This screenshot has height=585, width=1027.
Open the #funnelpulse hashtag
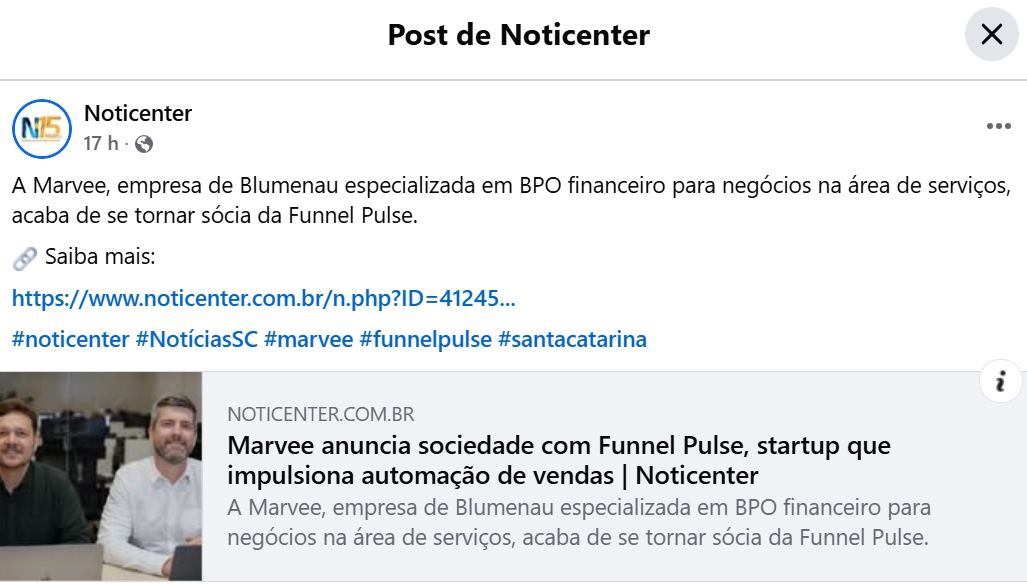pos(426,339)
